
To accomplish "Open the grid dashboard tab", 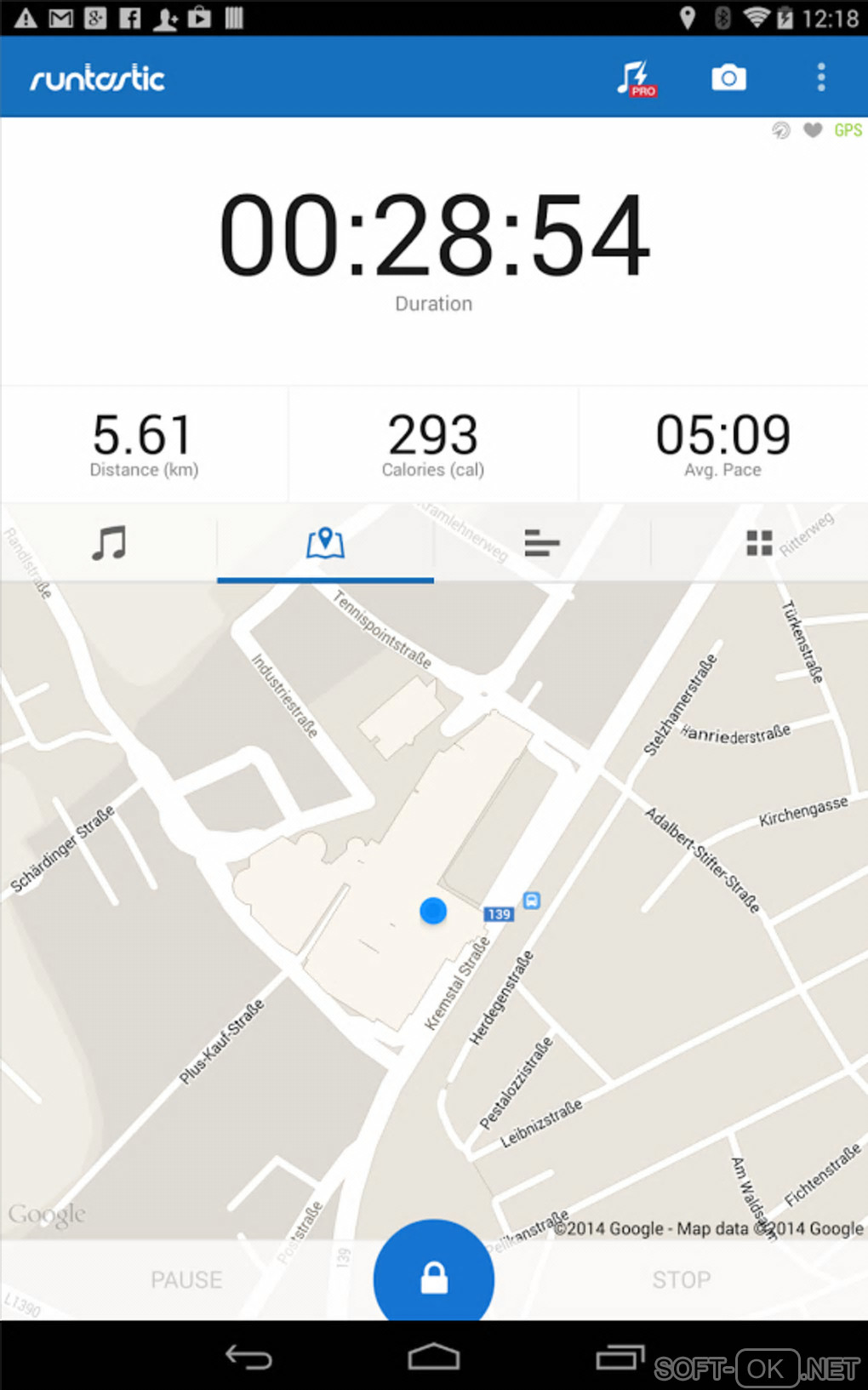I will pyautogui.click(x=759, y=542).
